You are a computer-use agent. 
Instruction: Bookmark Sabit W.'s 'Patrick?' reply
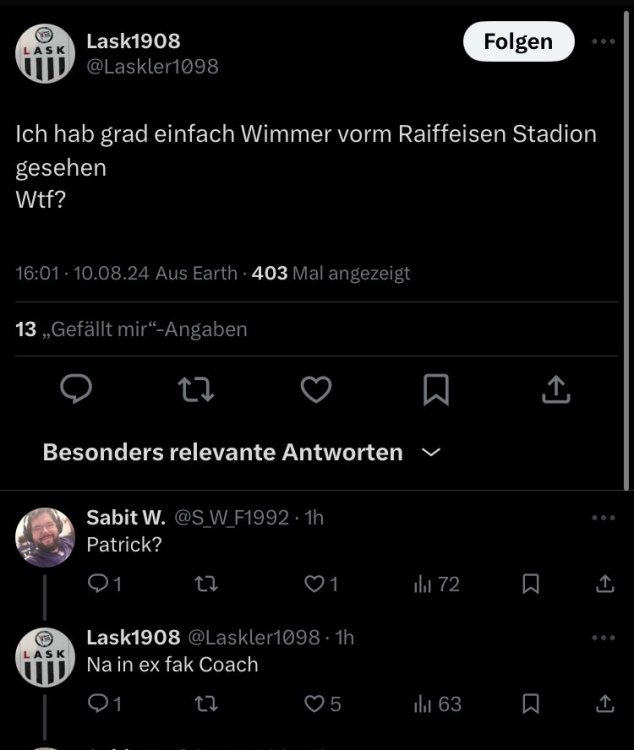click(x=533, y=584)
